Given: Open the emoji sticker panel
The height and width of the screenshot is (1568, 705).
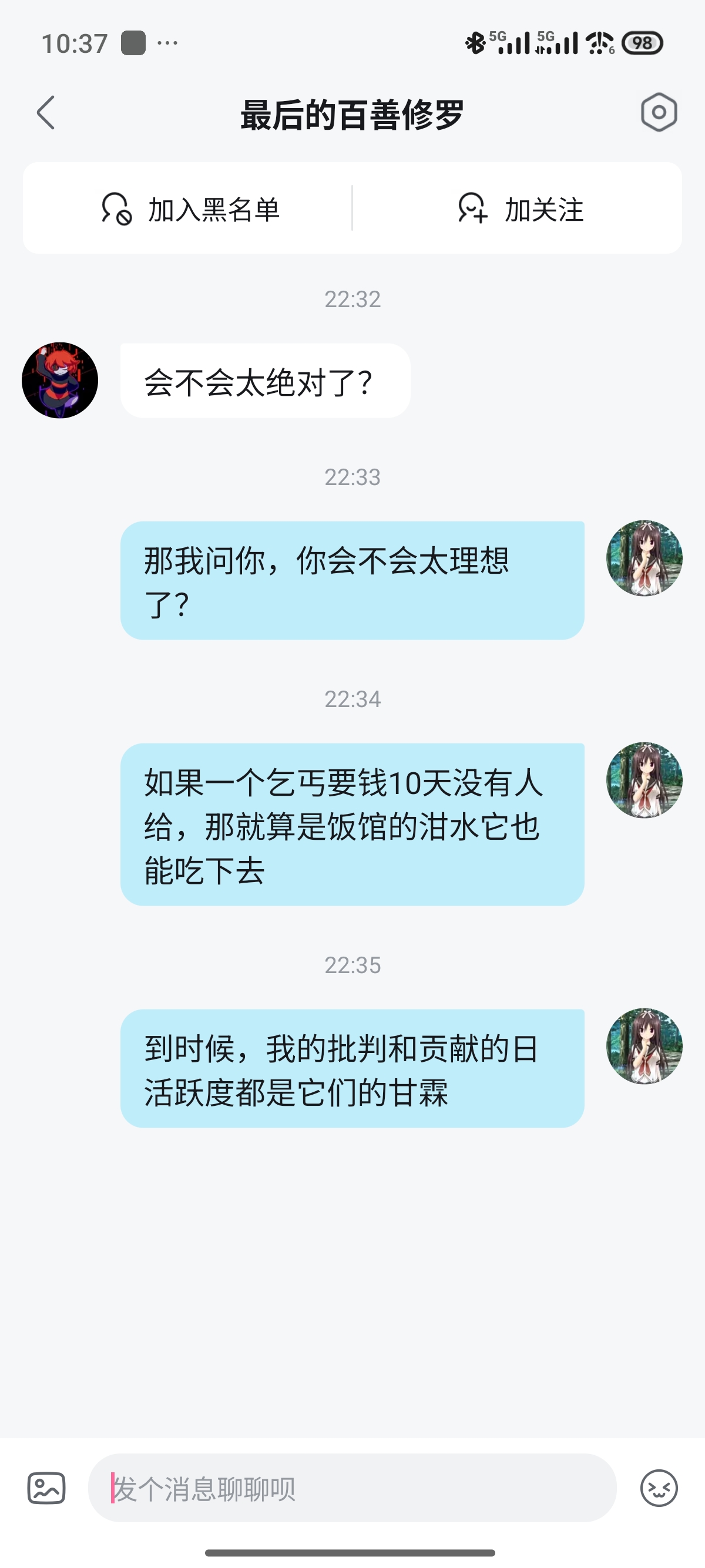Looking at the screenshot, I should (x=659, y=1488).
